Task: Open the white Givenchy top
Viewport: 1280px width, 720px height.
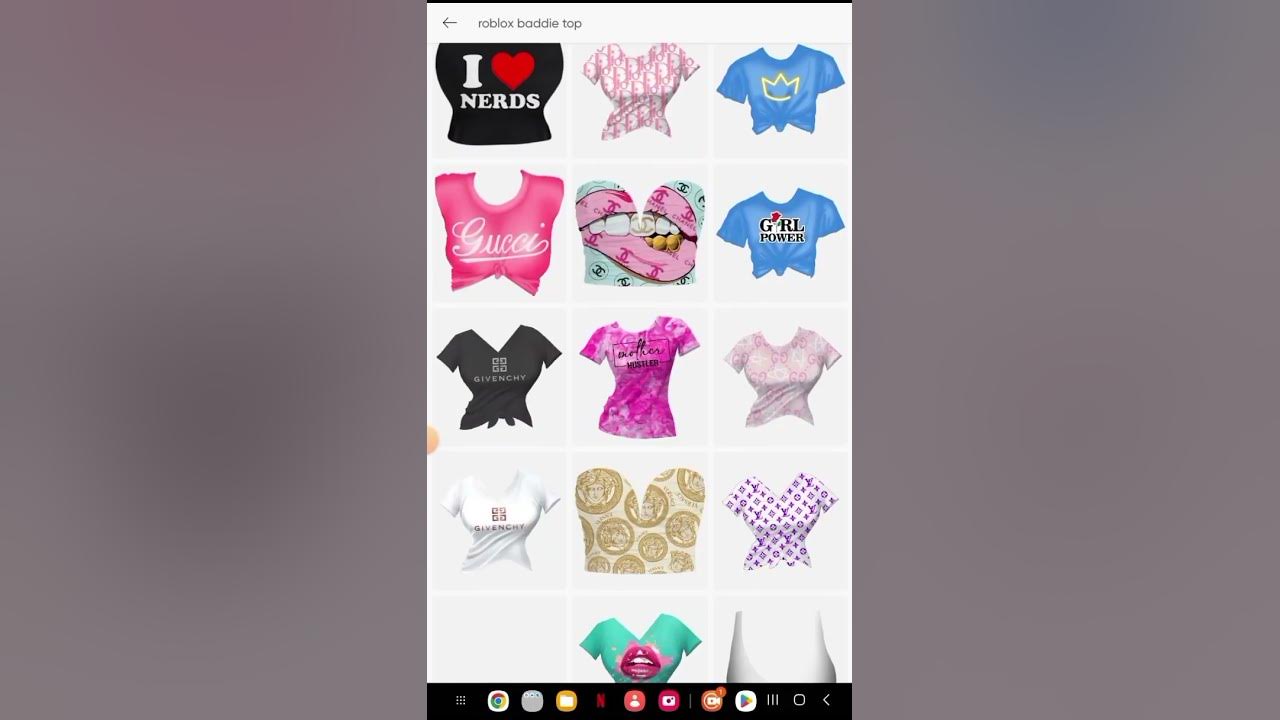Action: 499,520
